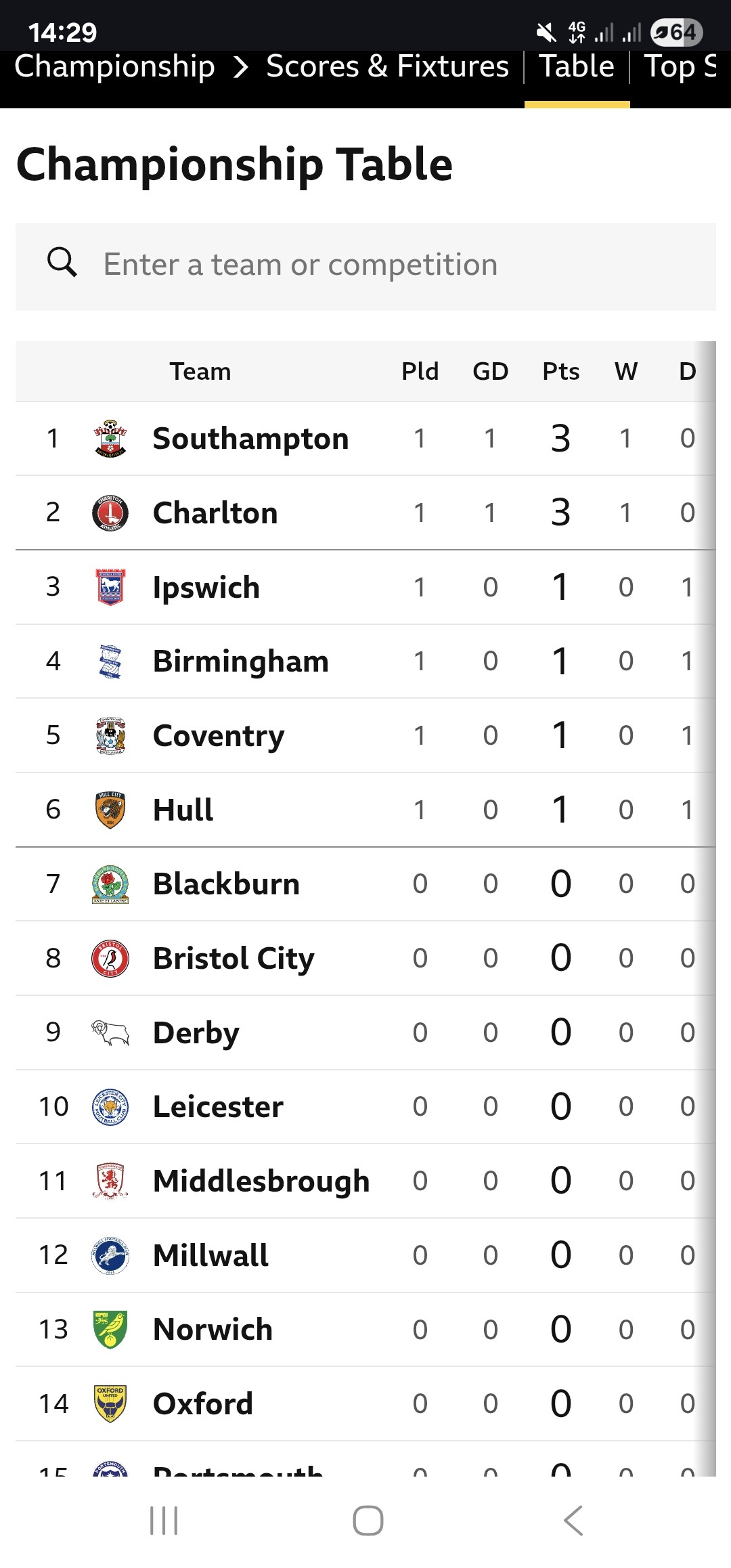Tap the system back button
This screenshot has height=1568, width=731.
point(573,1521)
